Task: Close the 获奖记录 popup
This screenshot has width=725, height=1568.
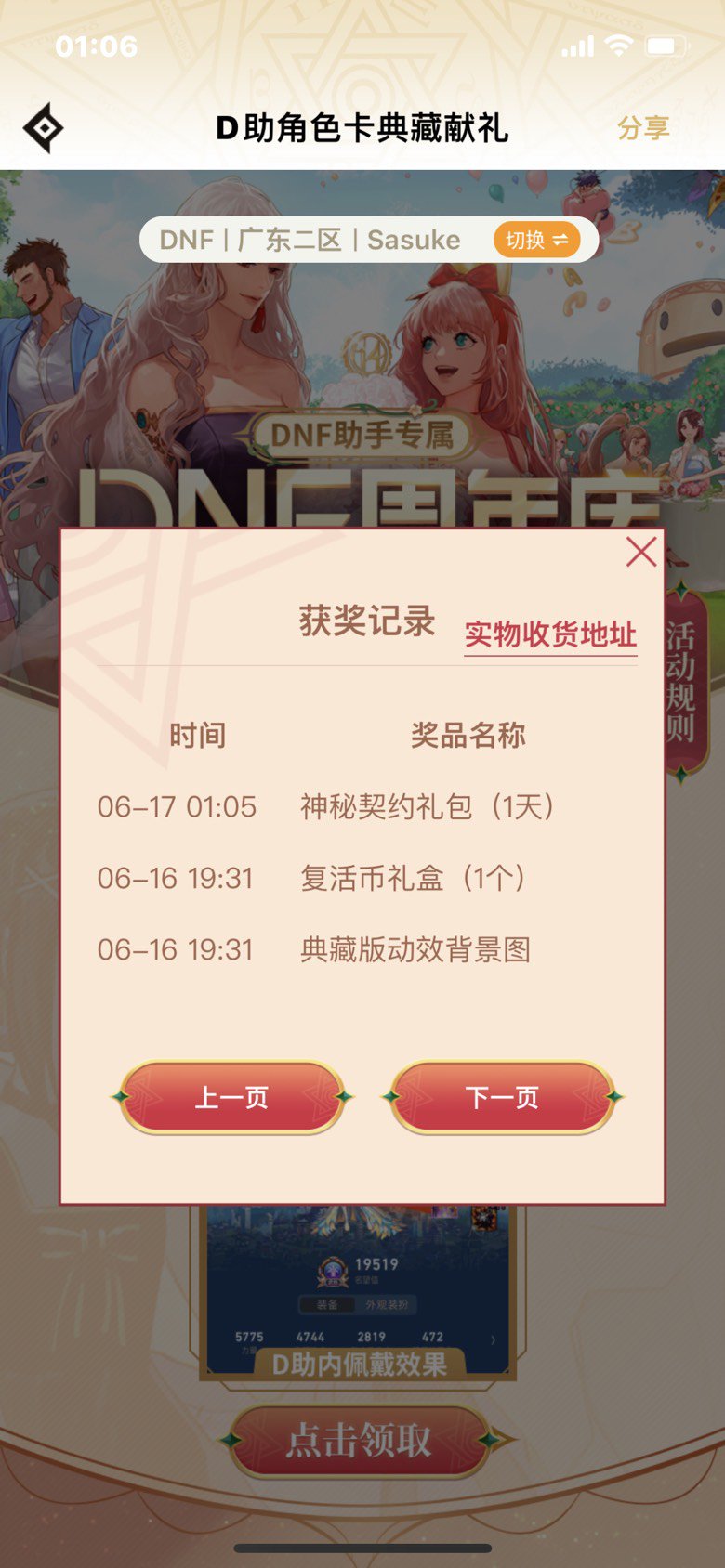Action: 641,552
